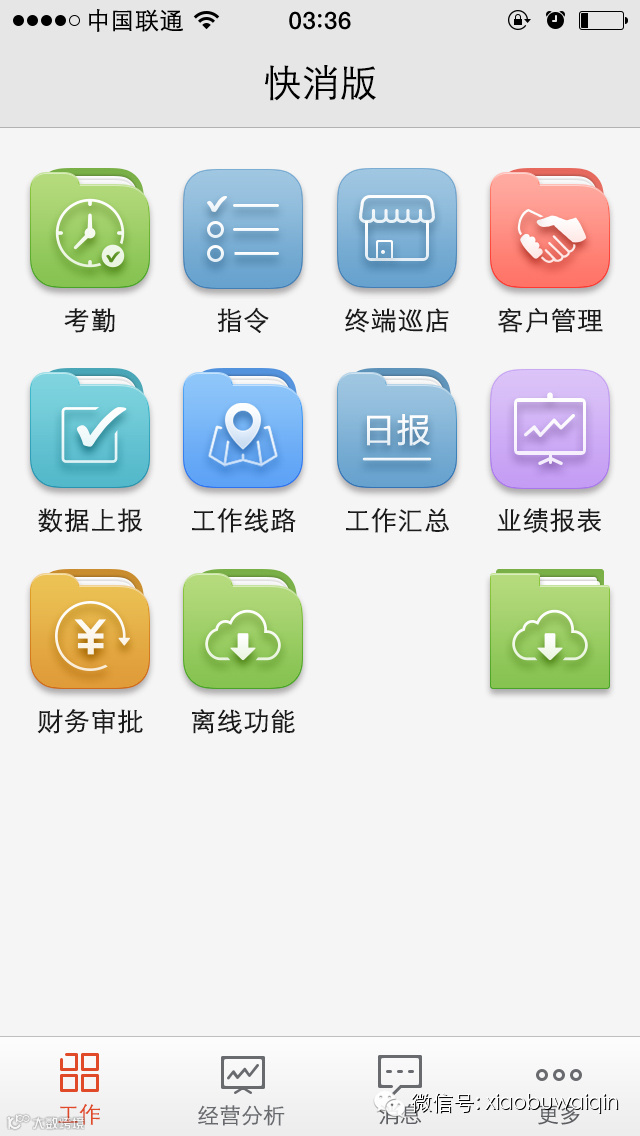Tap the unlabeled green cloud download folder
The image size is (640, 1136).
coord(550,629)
